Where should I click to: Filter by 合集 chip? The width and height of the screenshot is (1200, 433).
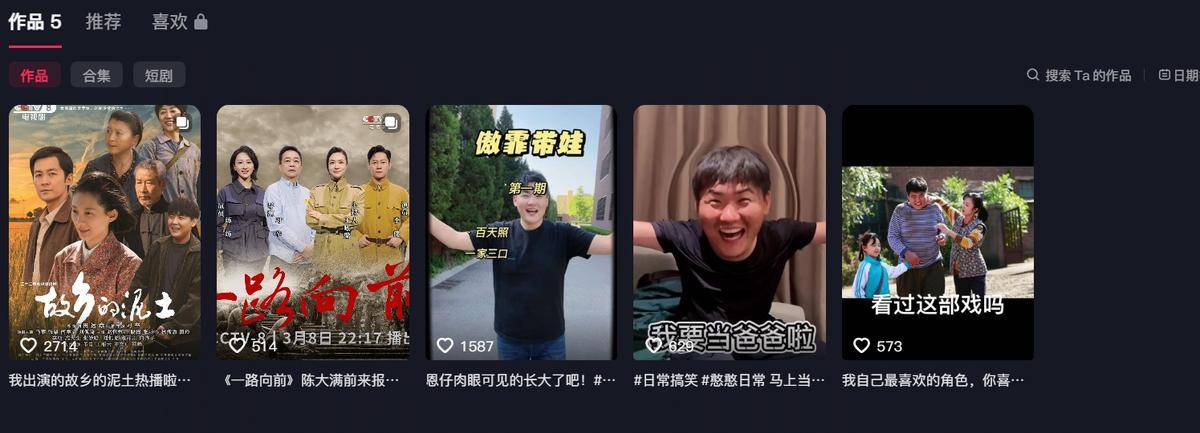click(97, 75)
